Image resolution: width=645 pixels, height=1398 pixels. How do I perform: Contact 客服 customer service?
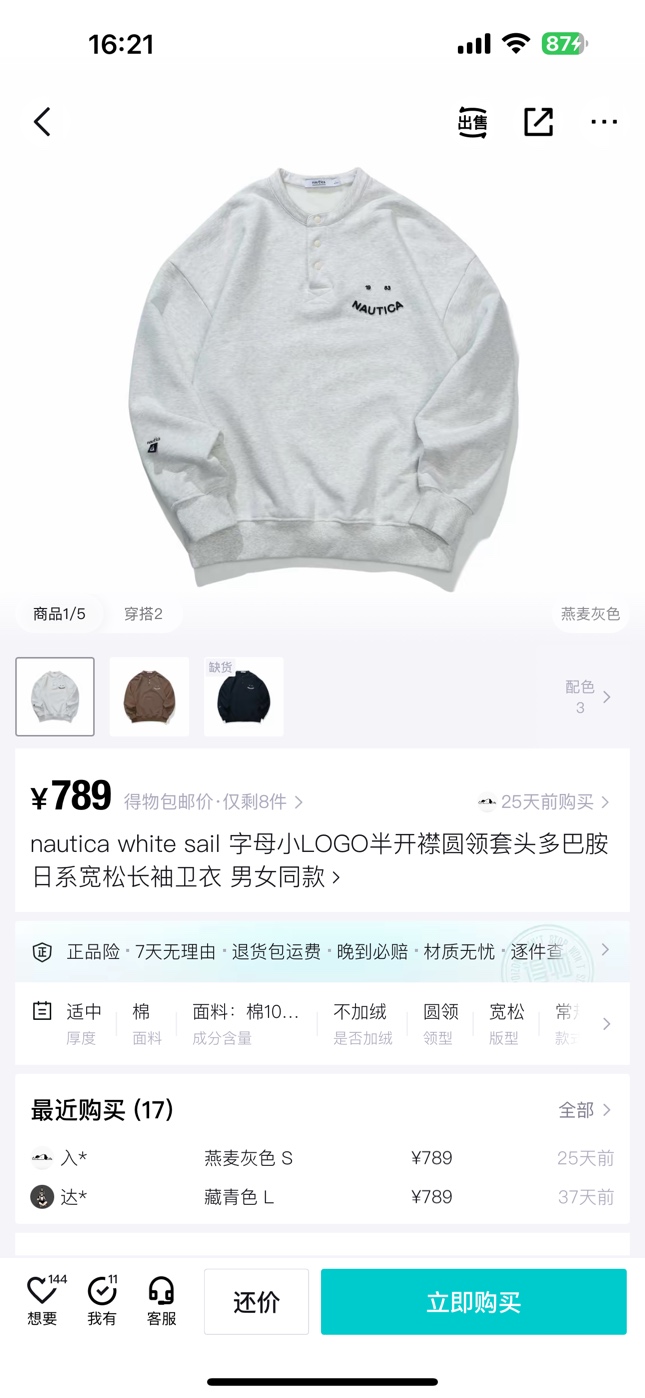coord(161,1301)
